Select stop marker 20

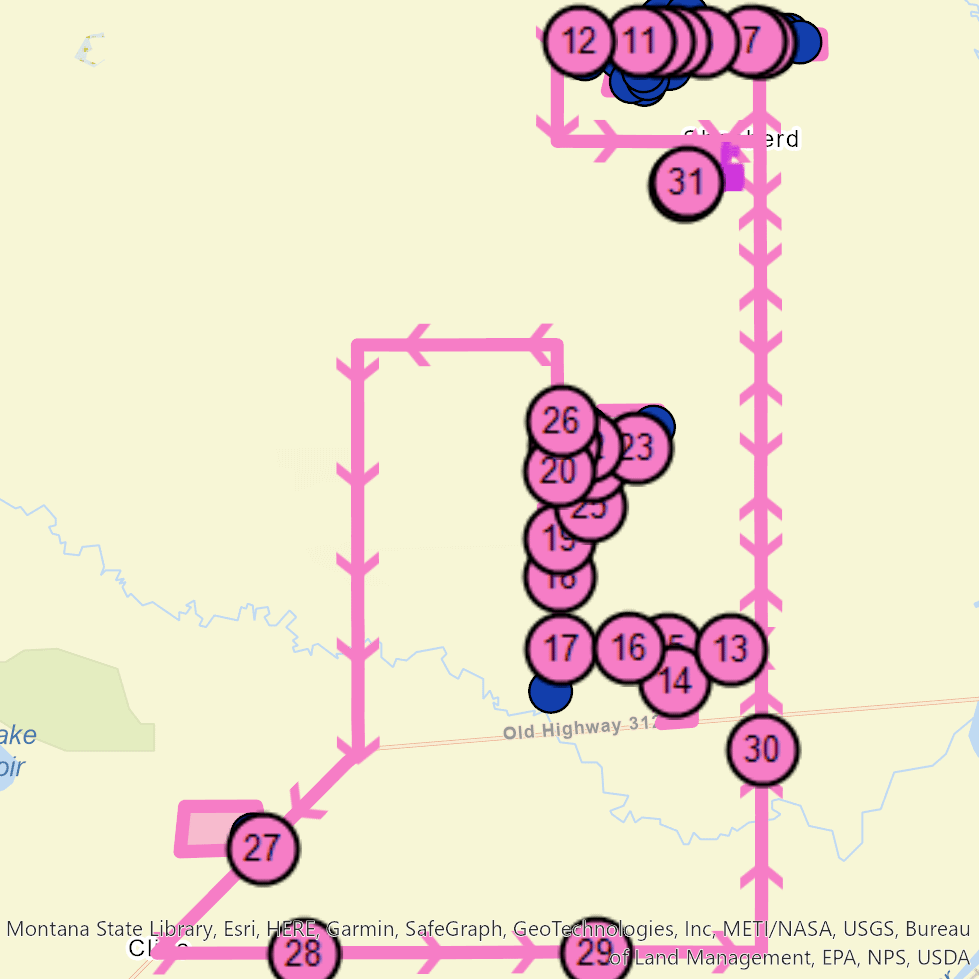click(x=558, y=470)
